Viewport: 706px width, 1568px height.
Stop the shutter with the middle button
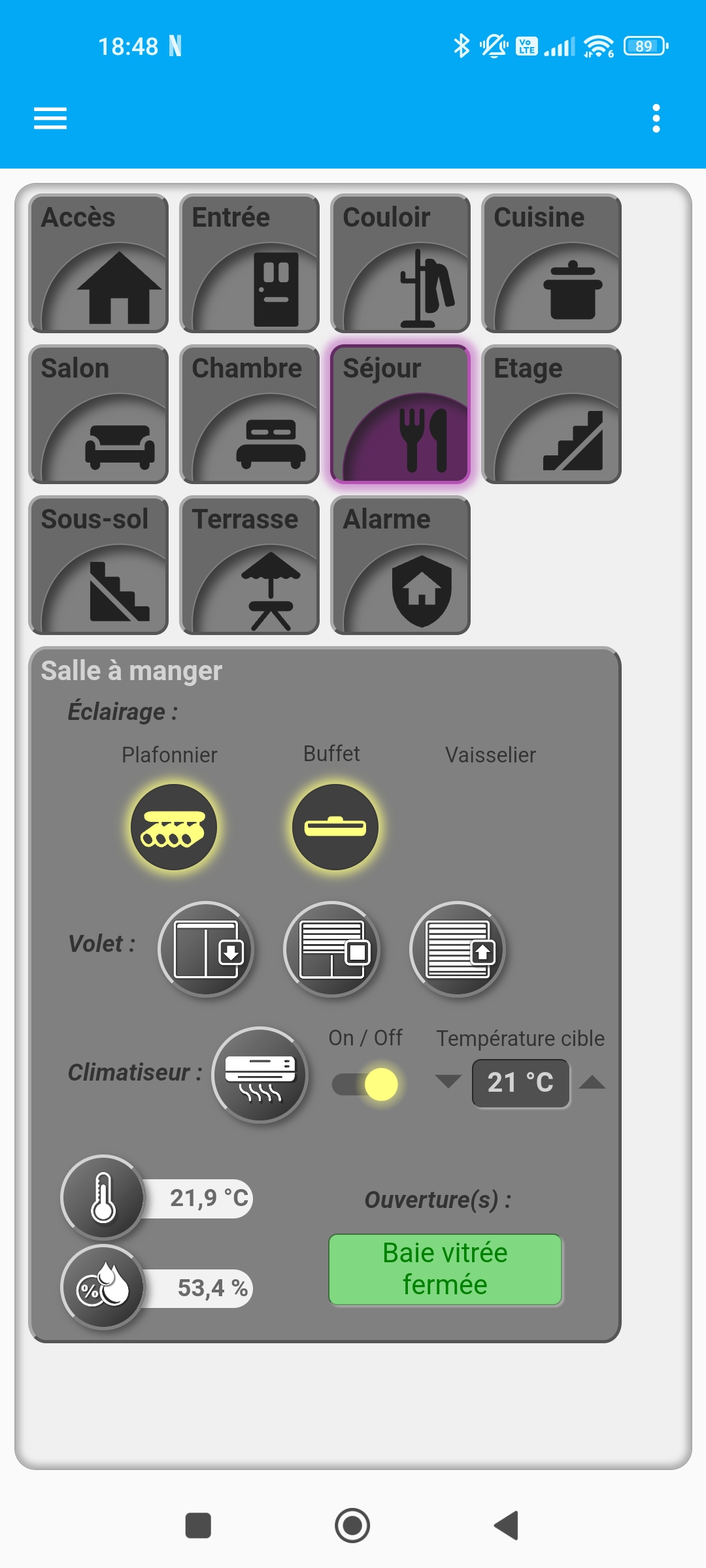click(332, 949)
